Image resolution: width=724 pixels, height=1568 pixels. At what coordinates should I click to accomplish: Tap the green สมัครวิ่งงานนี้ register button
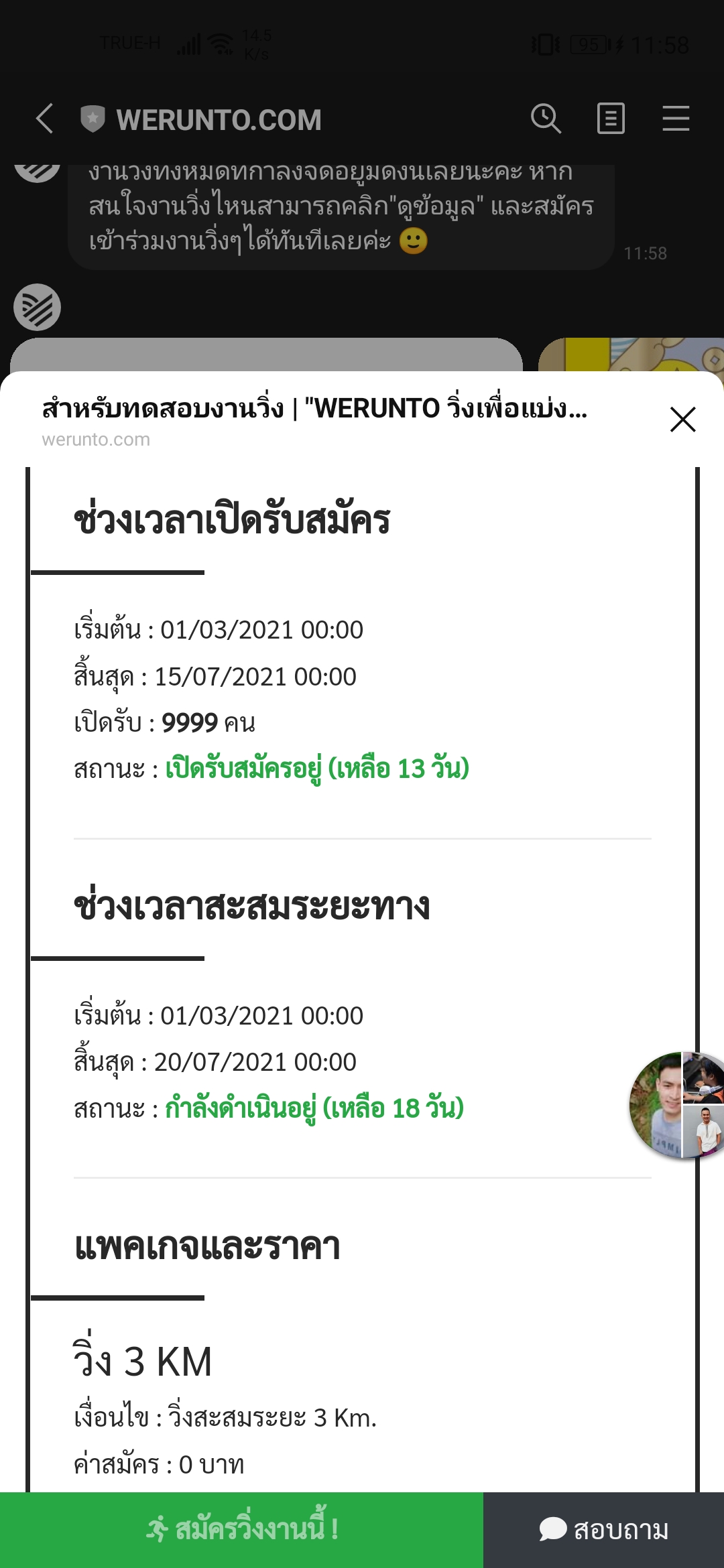(x=241, y=1530)
